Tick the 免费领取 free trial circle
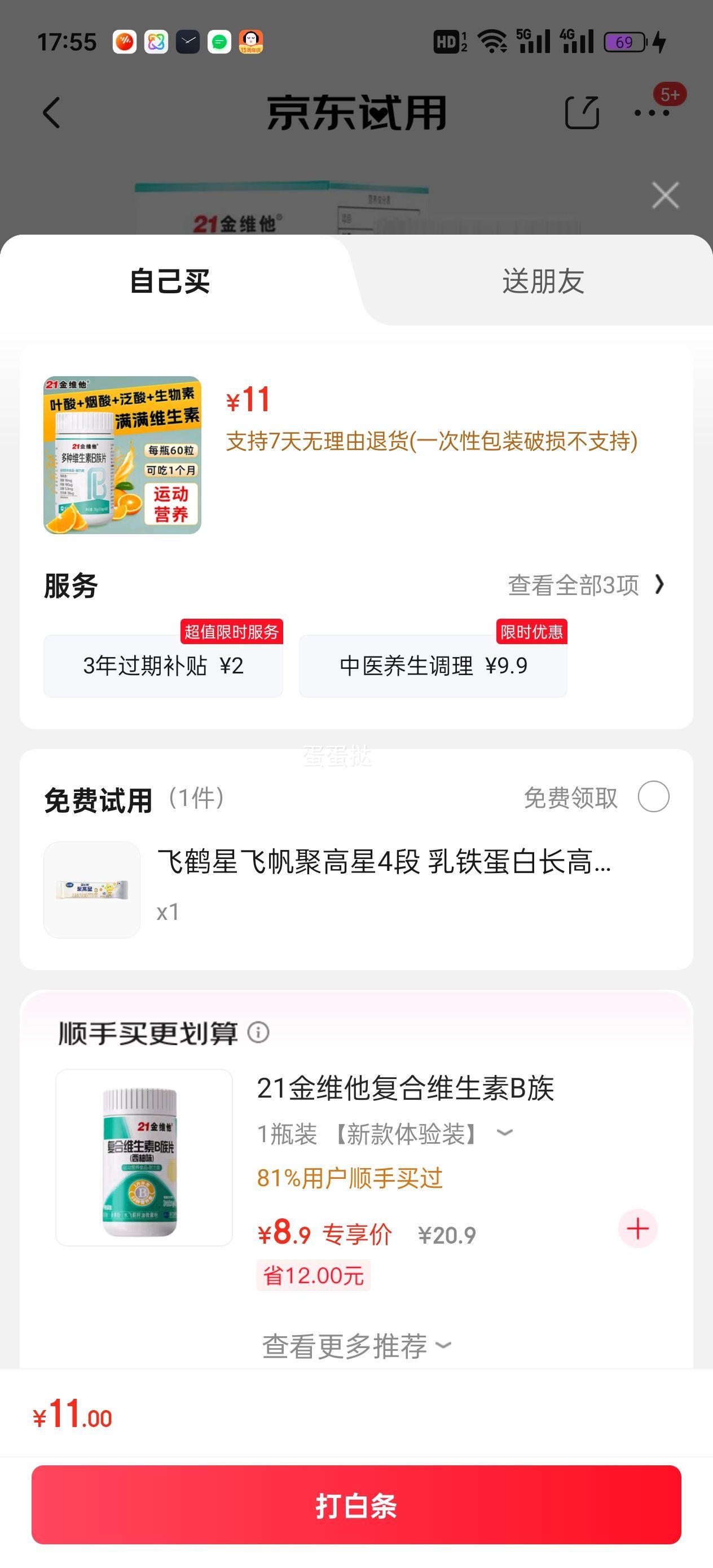713x1568 pixels. click(x=653, y=797)
